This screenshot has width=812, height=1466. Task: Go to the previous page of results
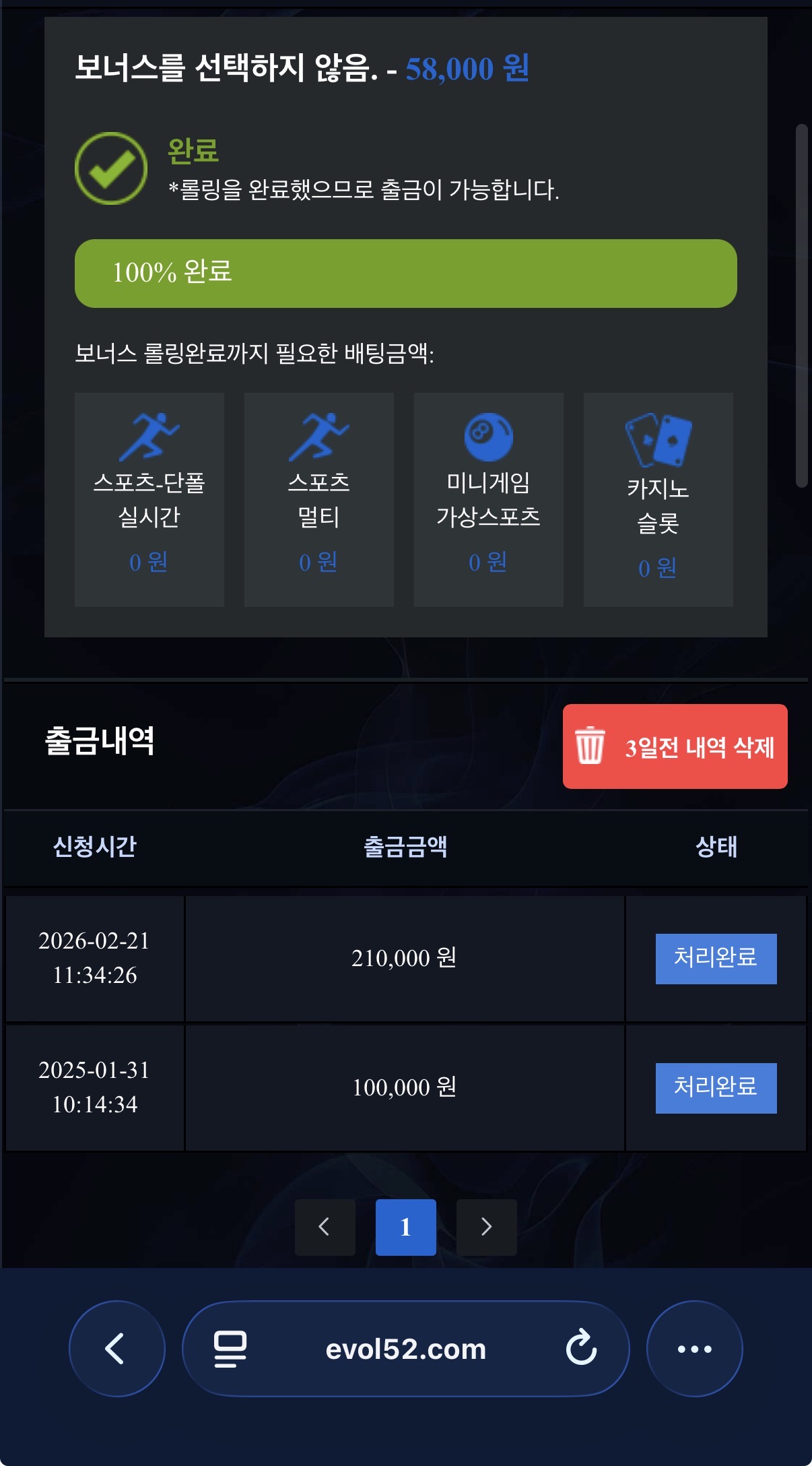[x=325, y=1227]
